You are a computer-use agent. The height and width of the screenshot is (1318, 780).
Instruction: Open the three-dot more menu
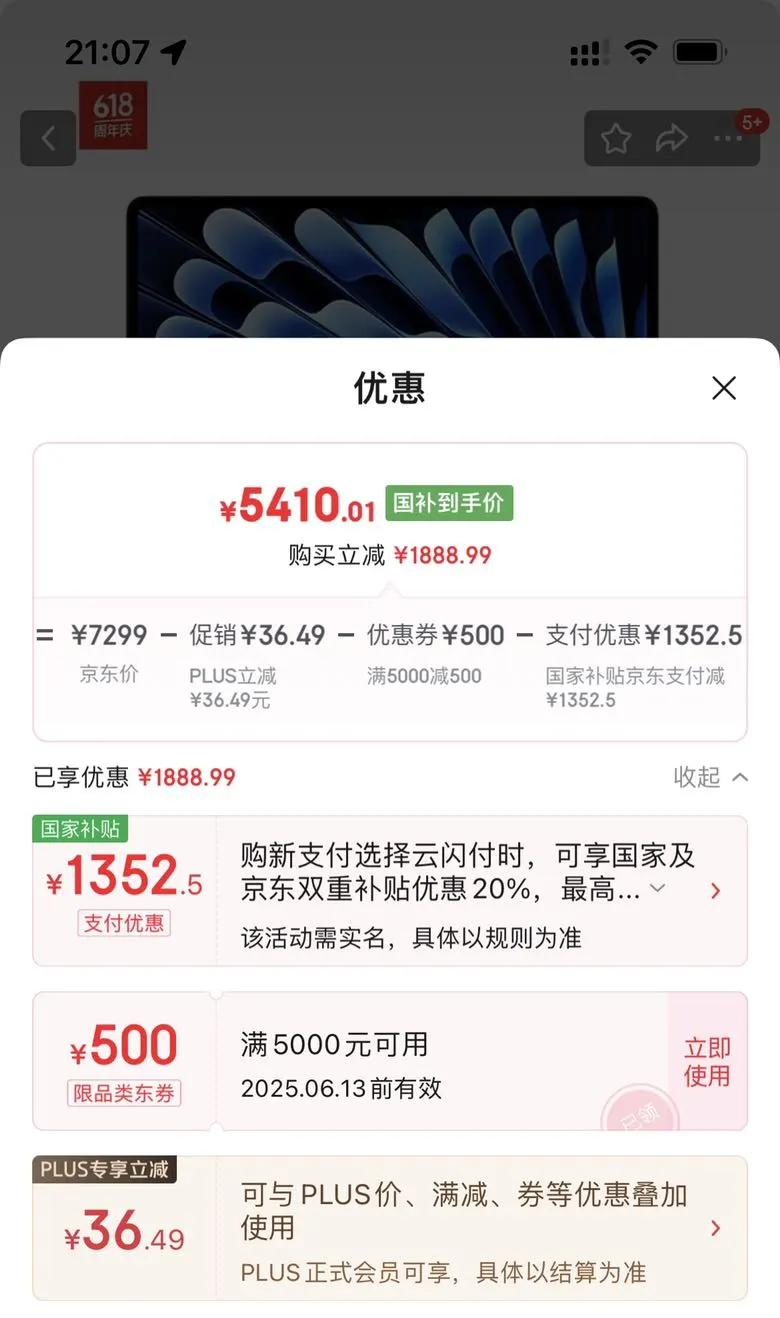[728, 138]
